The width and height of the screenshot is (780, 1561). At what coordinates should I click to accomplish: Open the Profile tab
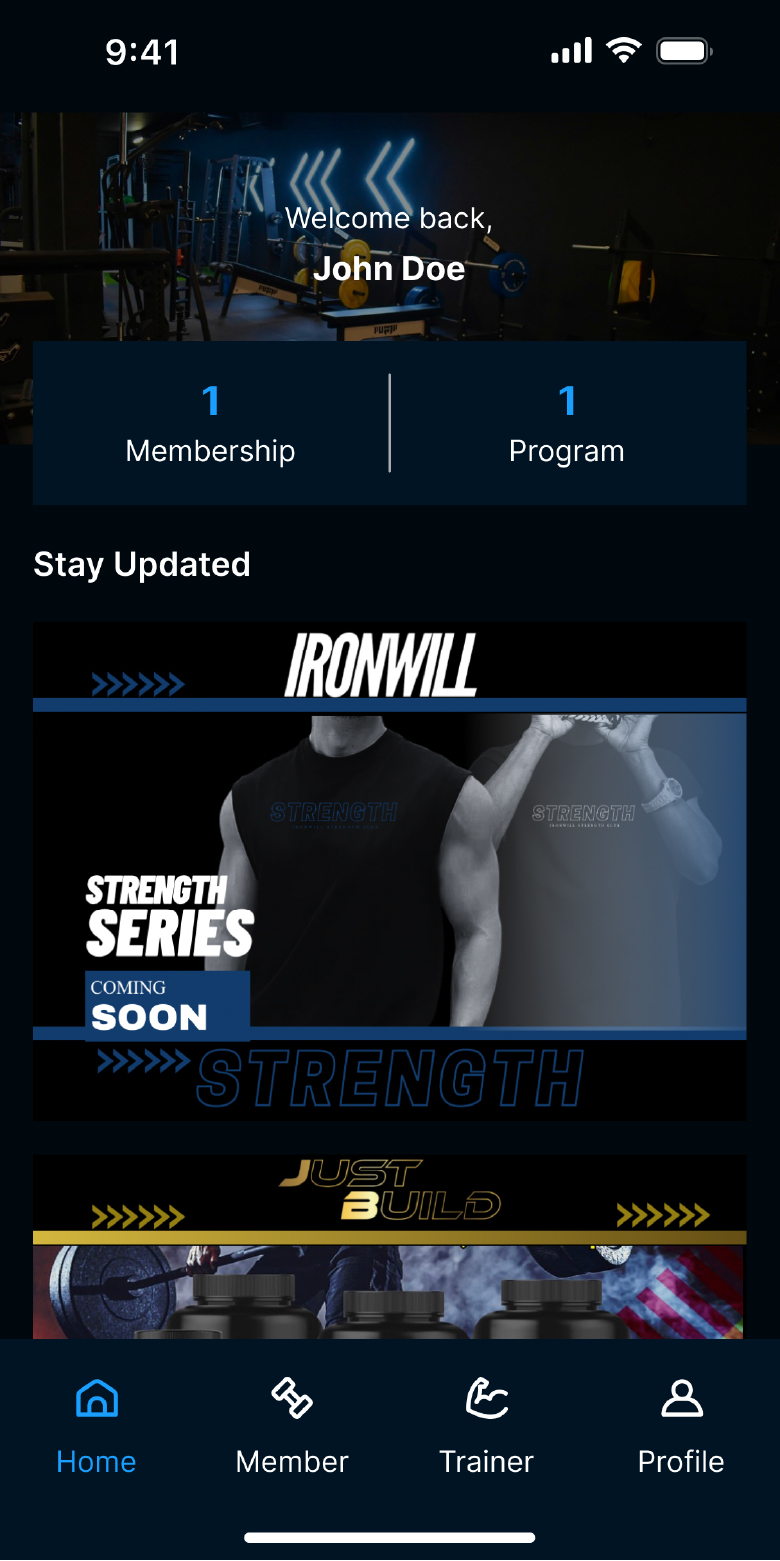pos(681,1427)
